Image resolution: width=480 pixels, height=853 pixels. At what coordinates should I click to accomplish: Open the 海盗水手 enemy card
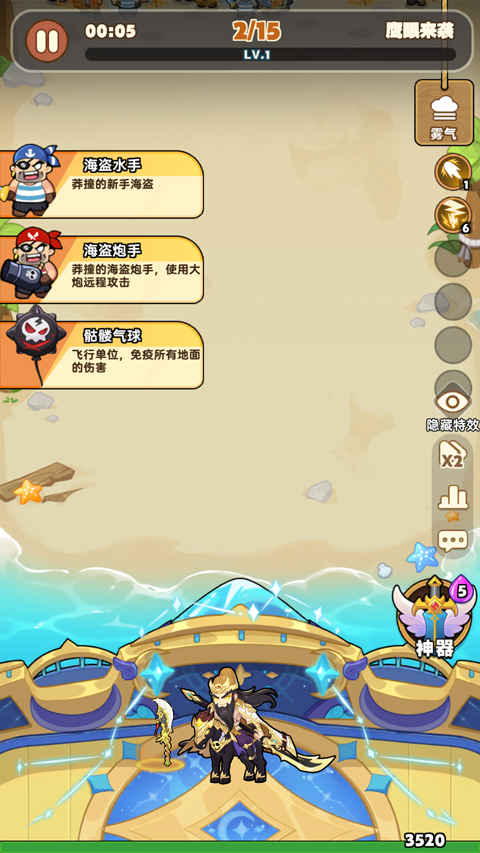tap(101, 184)
